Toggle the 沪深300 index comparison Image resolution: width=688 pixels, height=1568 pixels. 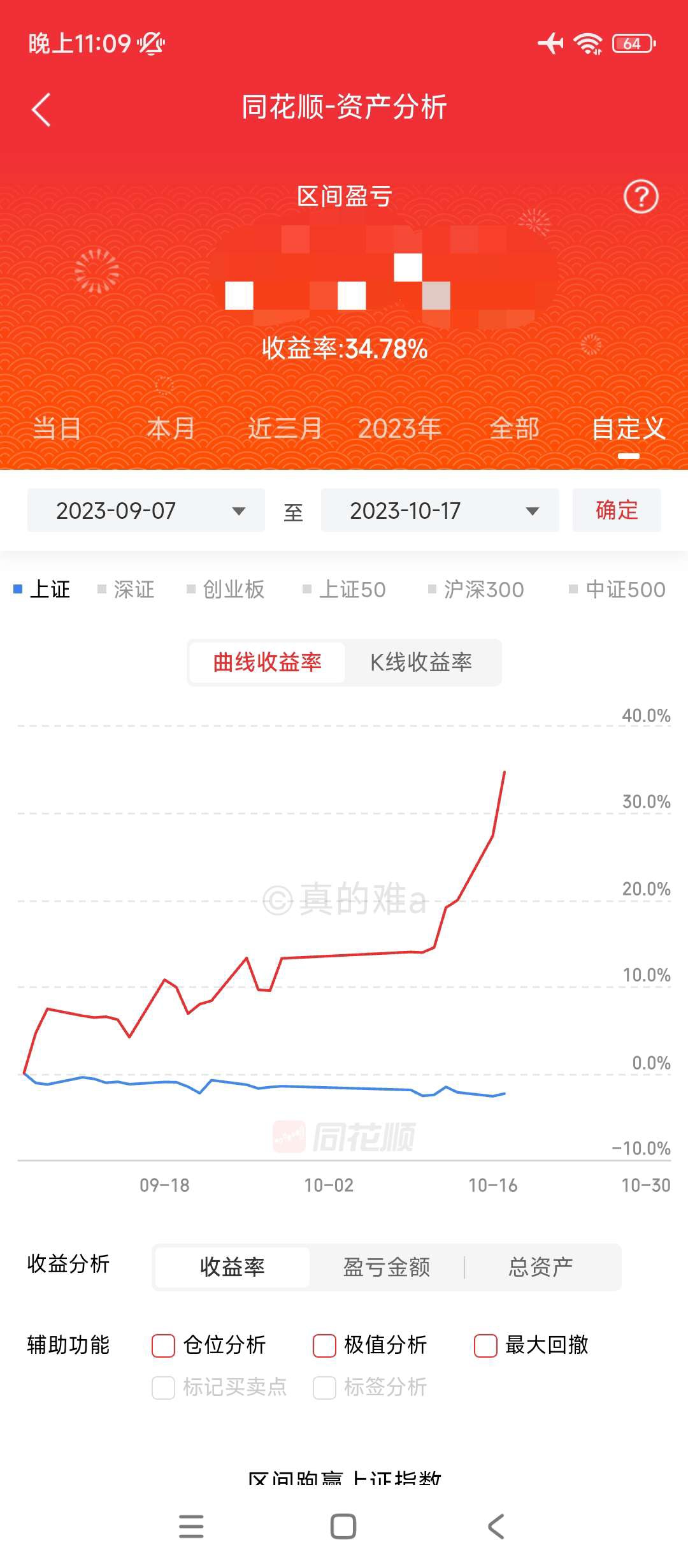point(476,590)
